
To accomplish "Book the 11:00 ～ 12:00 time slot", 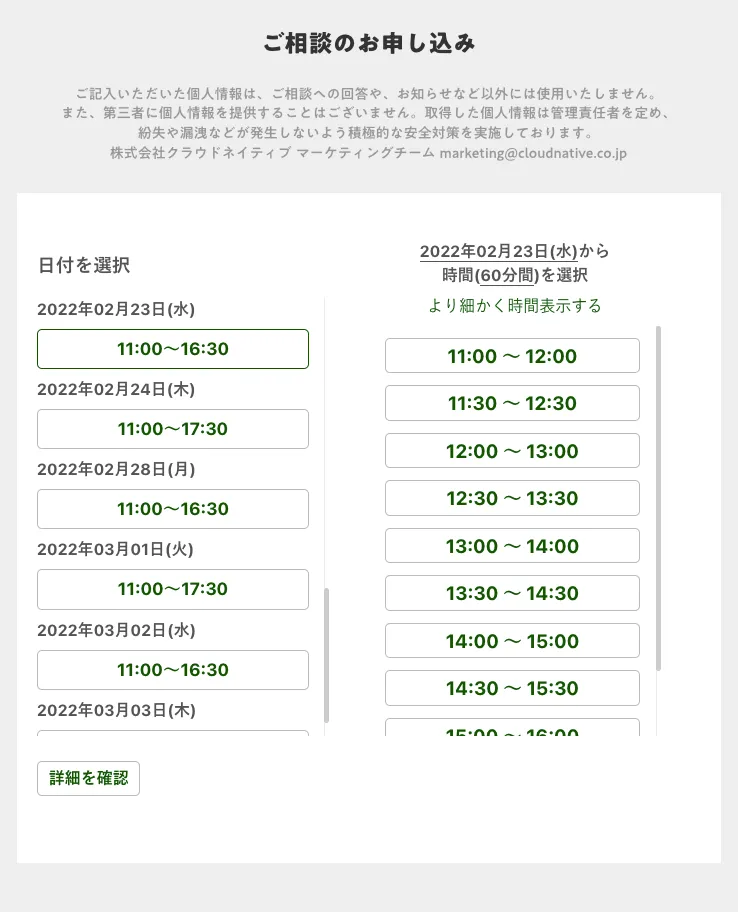I will coord(512,356).
